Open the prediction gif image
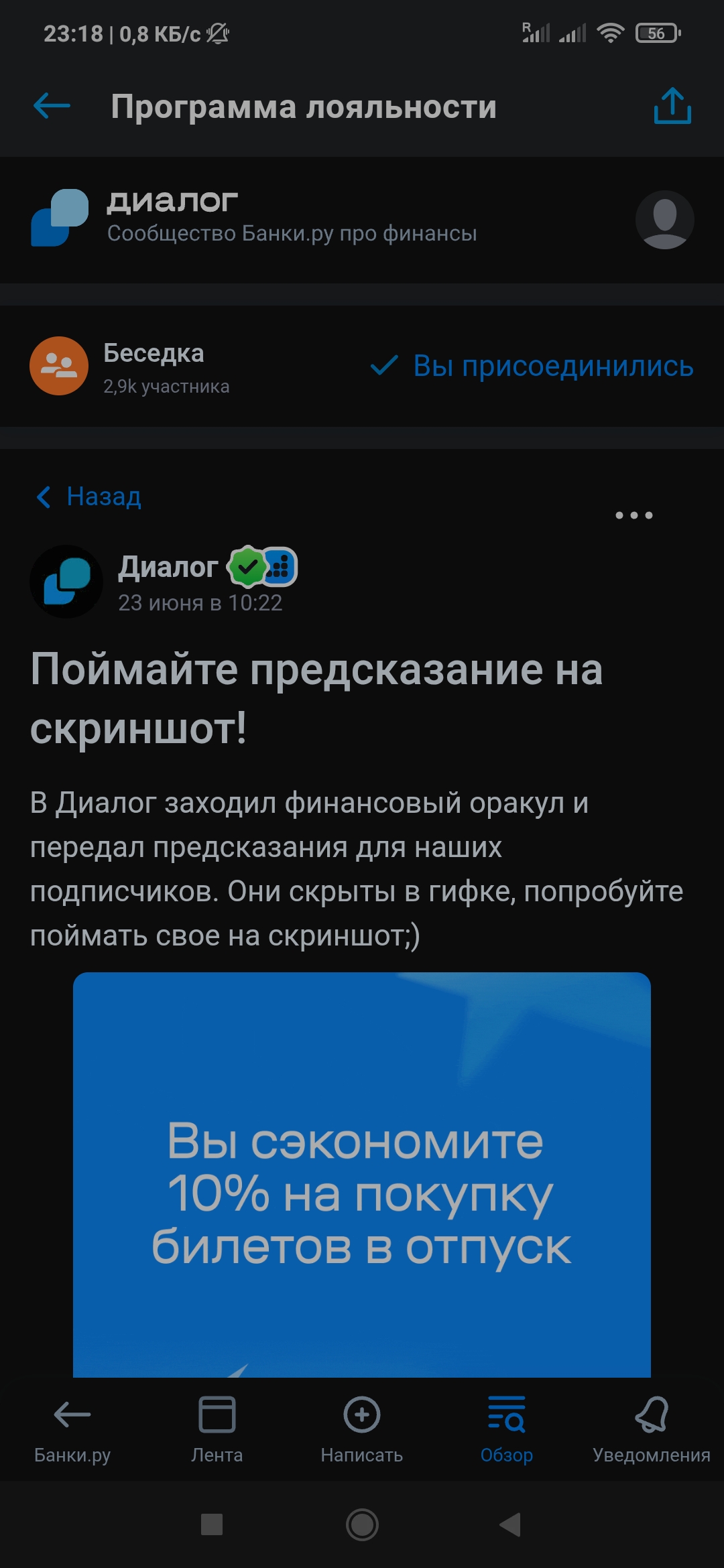 tap(362, 1174)
